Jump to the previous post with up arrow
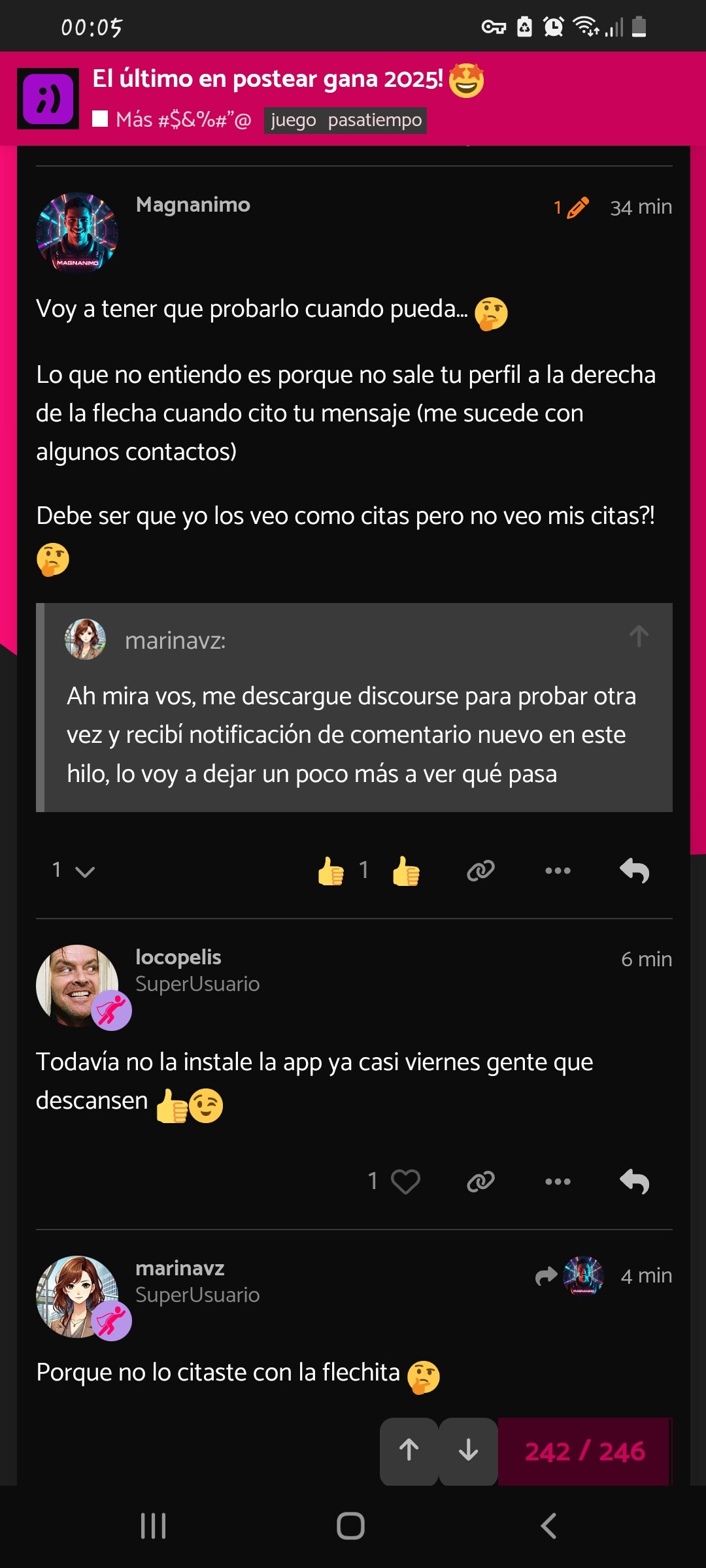Image resolution: width=706 pixels, height=1568 pixels. click(x=409, y=1450)
